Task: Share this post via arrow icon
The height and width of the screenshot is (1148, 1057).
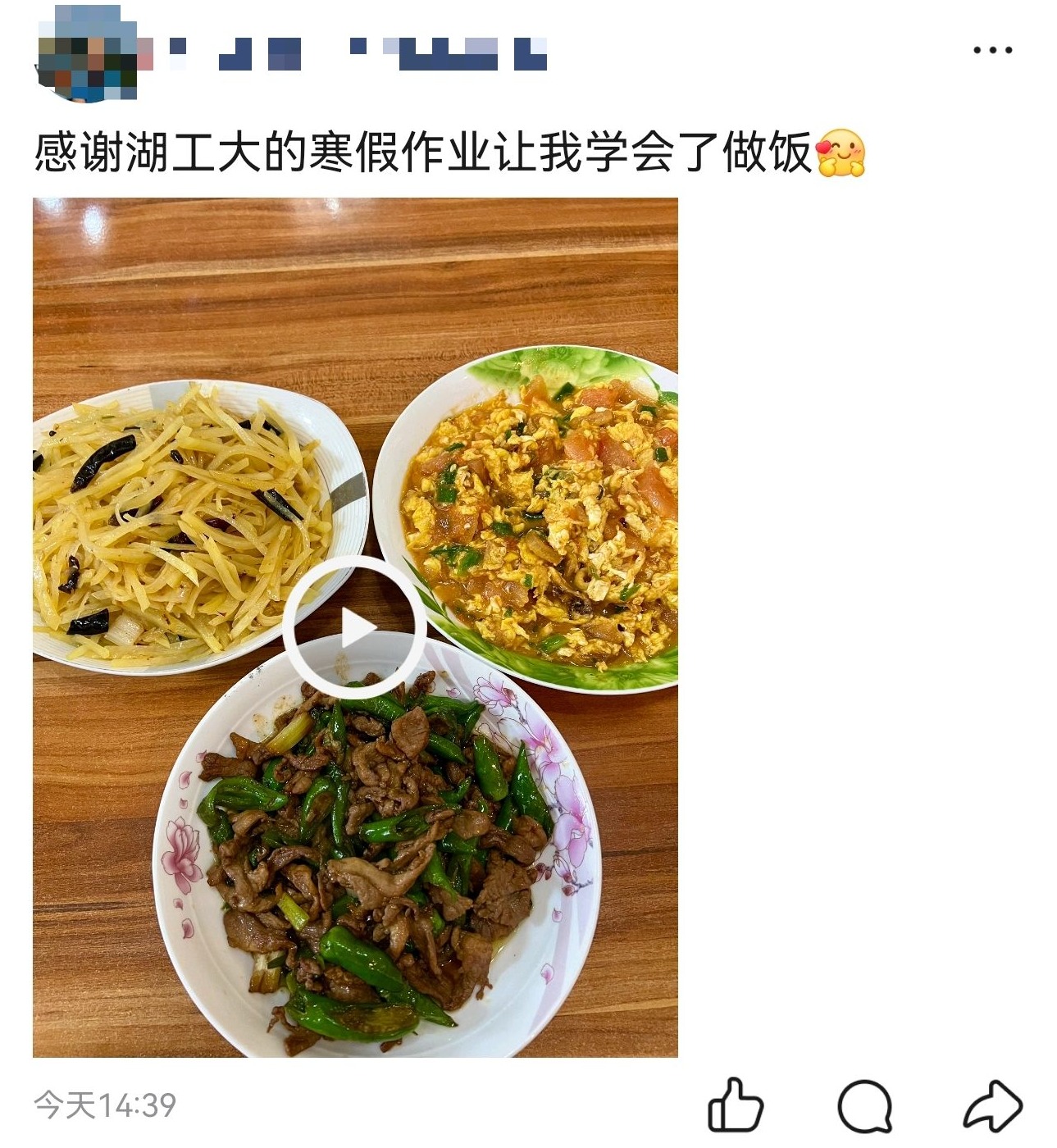Action: (x=992, y=1106)
